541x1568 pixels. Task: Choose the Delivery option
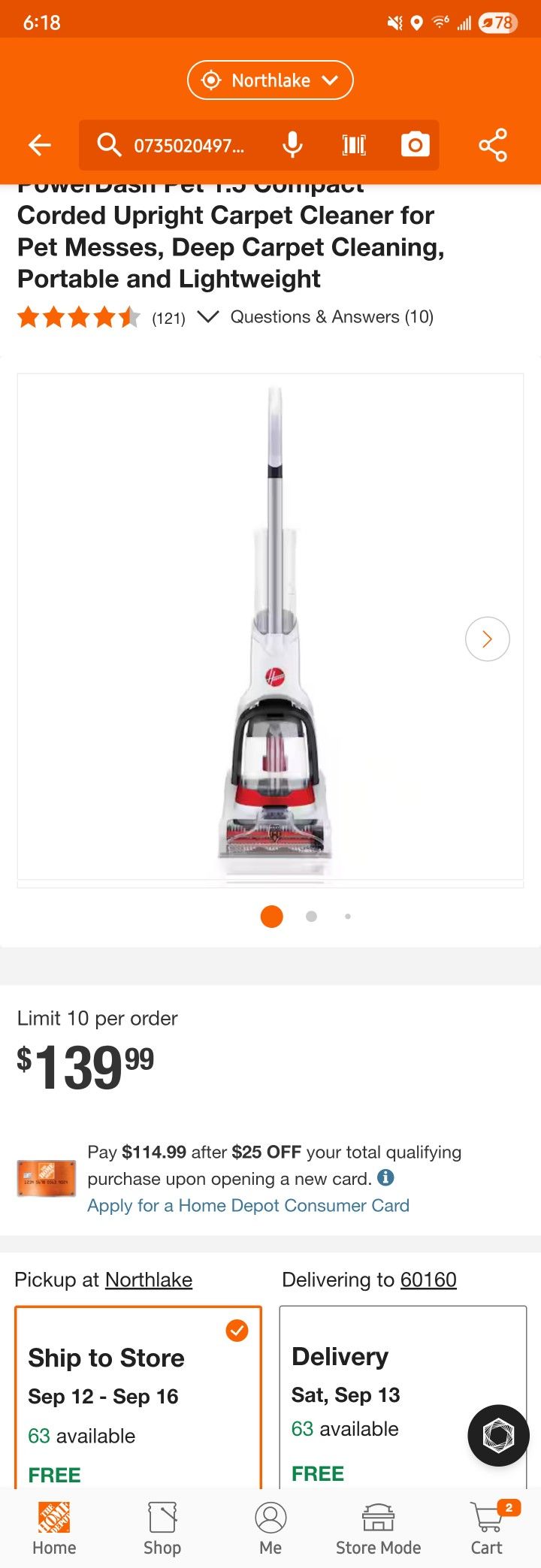(376, 1397)
